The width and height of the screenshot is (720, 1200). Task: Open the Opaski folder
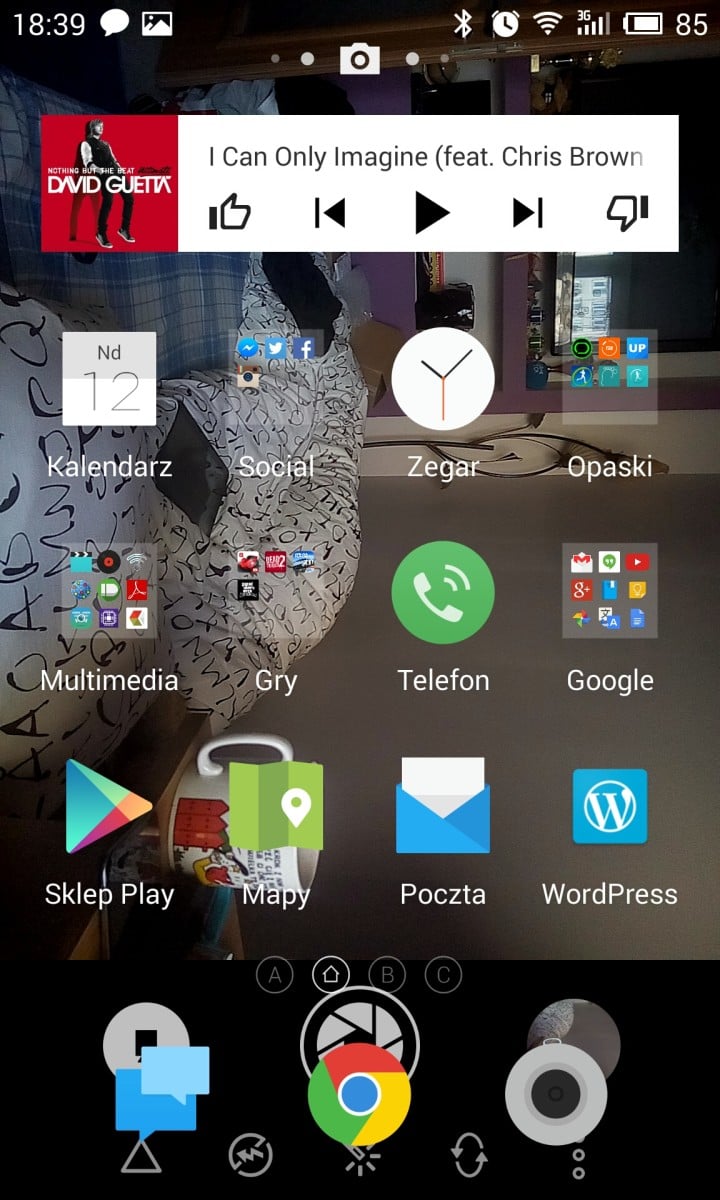point(609,380)
